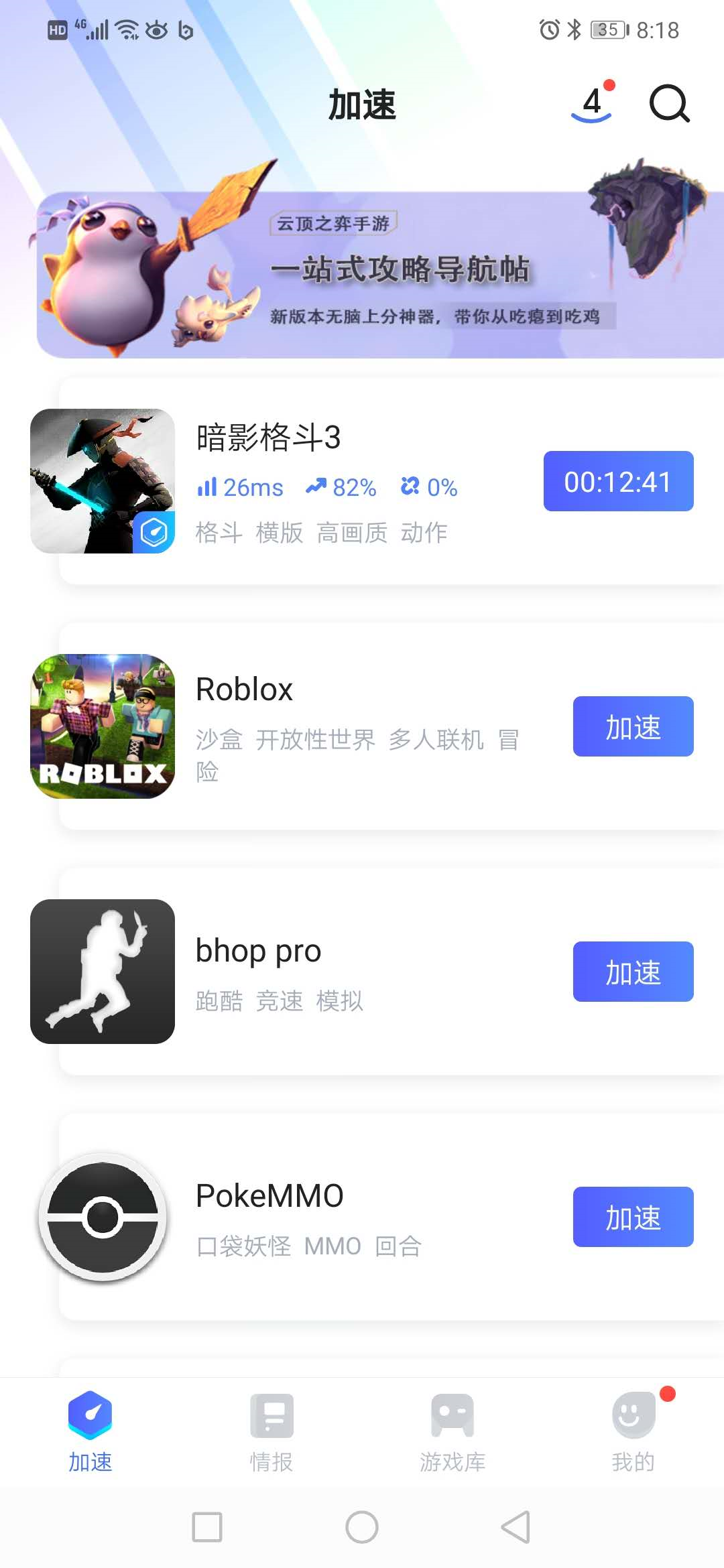The width and height of the screenshot is (724, 1568).
Task: Open the Roblox game icon
Action: click(x=103, y=726)
